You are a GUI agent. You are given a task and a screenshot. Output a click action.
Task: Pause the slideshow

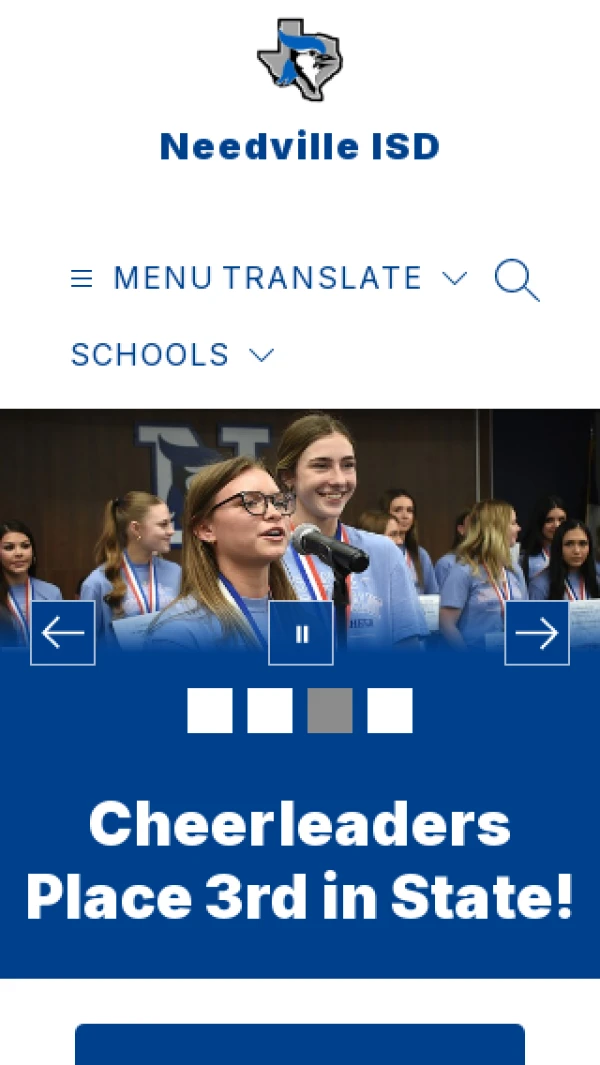[301, 633]
